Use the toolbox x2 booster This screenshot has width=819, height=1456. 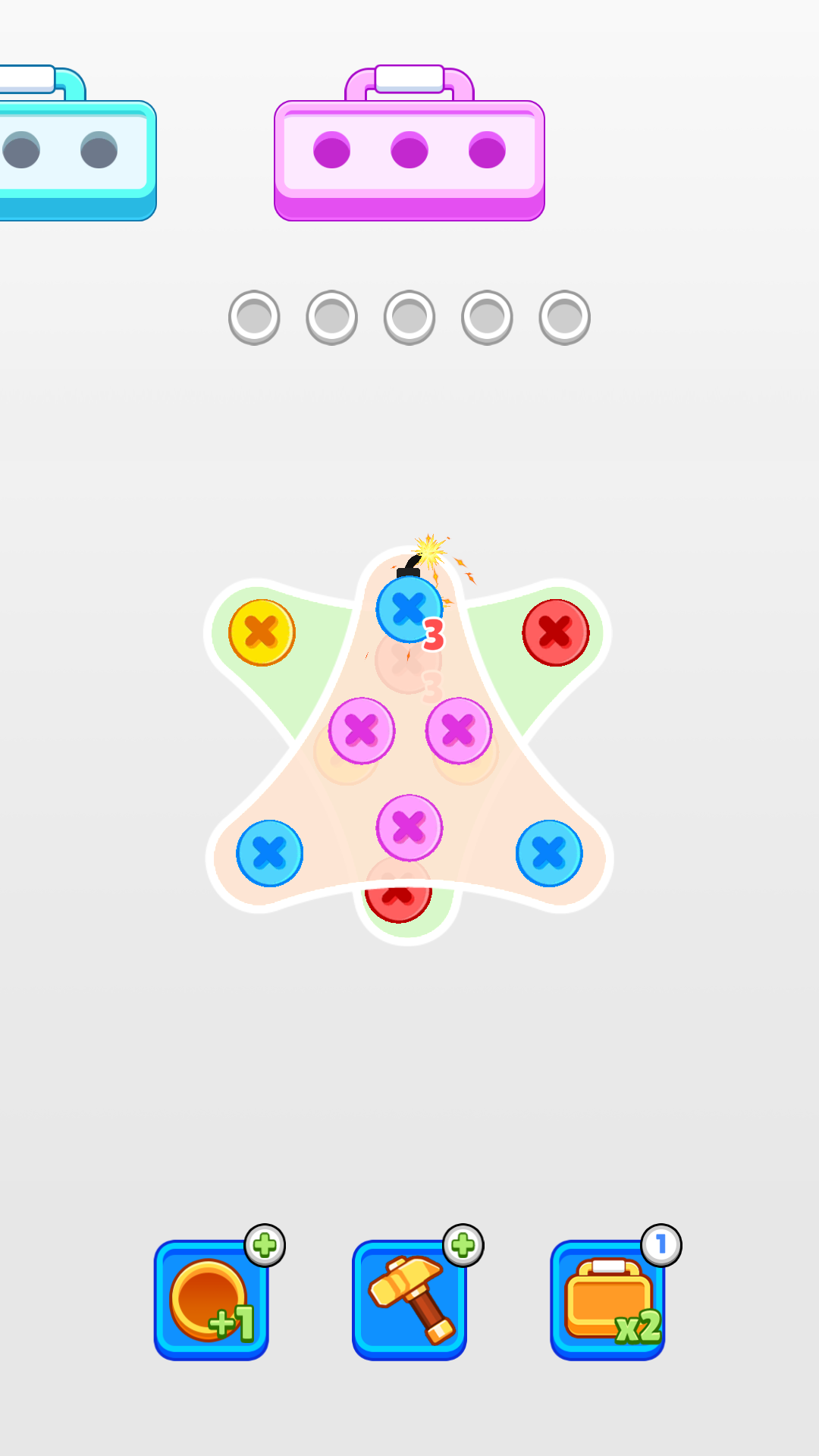click(607, 1300)
